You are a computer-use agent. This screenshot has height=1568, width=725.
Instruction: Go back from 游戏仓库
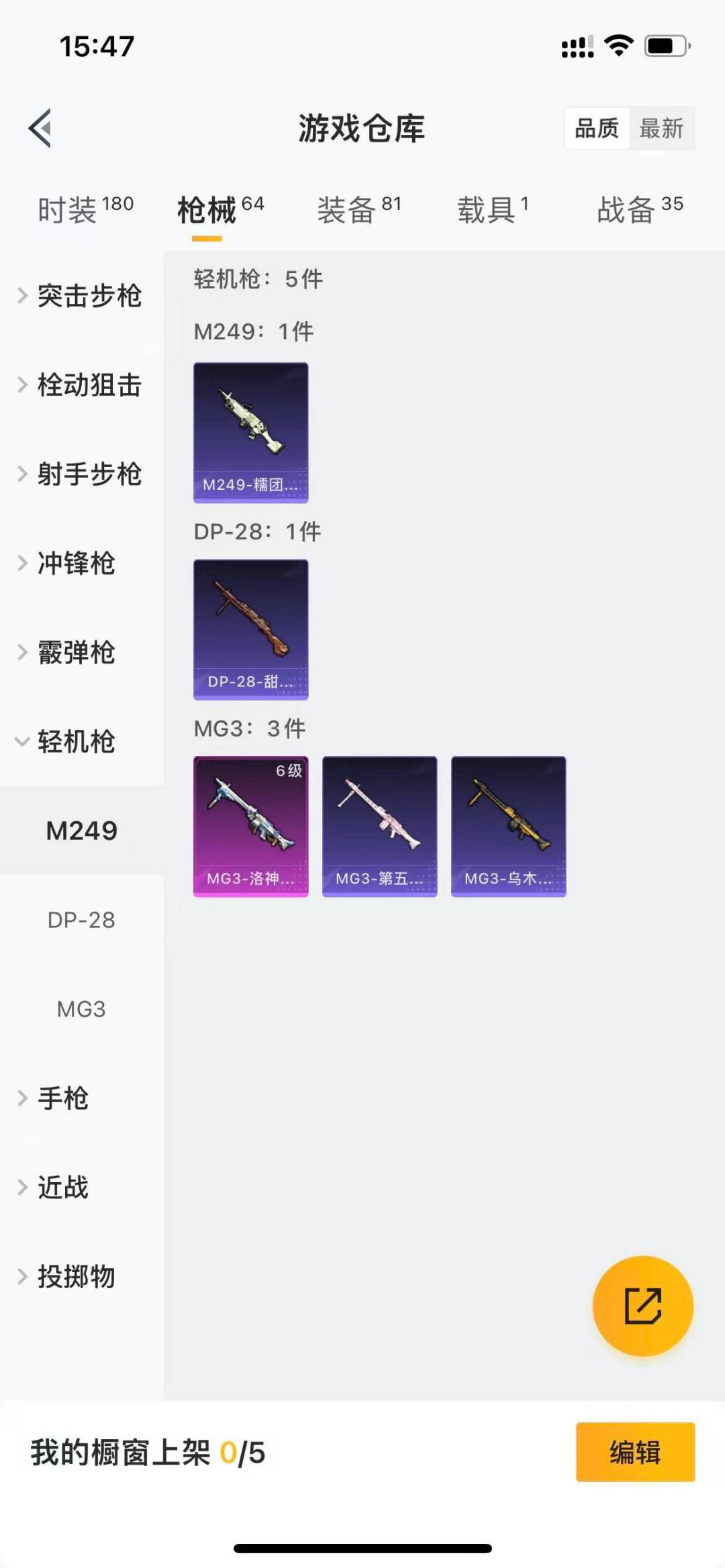point(40,127)
